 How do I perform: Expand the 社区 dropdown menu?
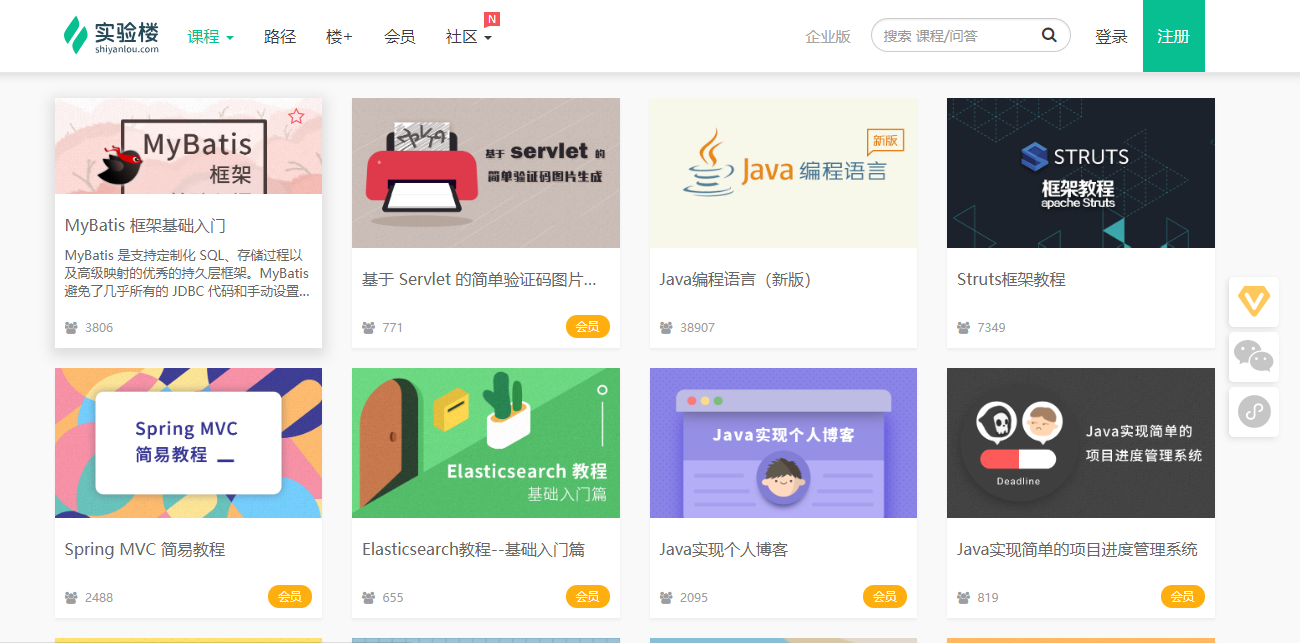coord(468,37)
